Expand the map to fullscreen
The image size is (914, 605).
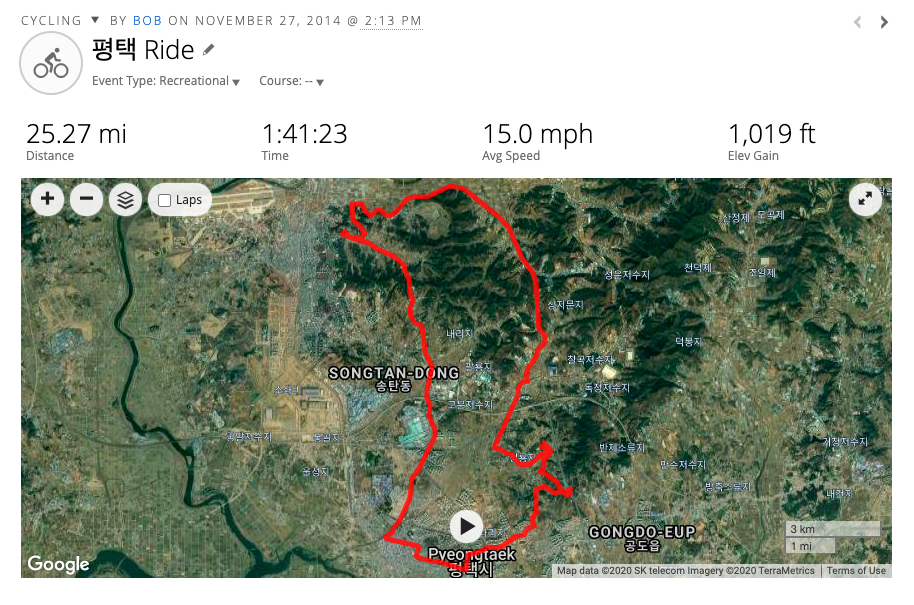[865, 199]
